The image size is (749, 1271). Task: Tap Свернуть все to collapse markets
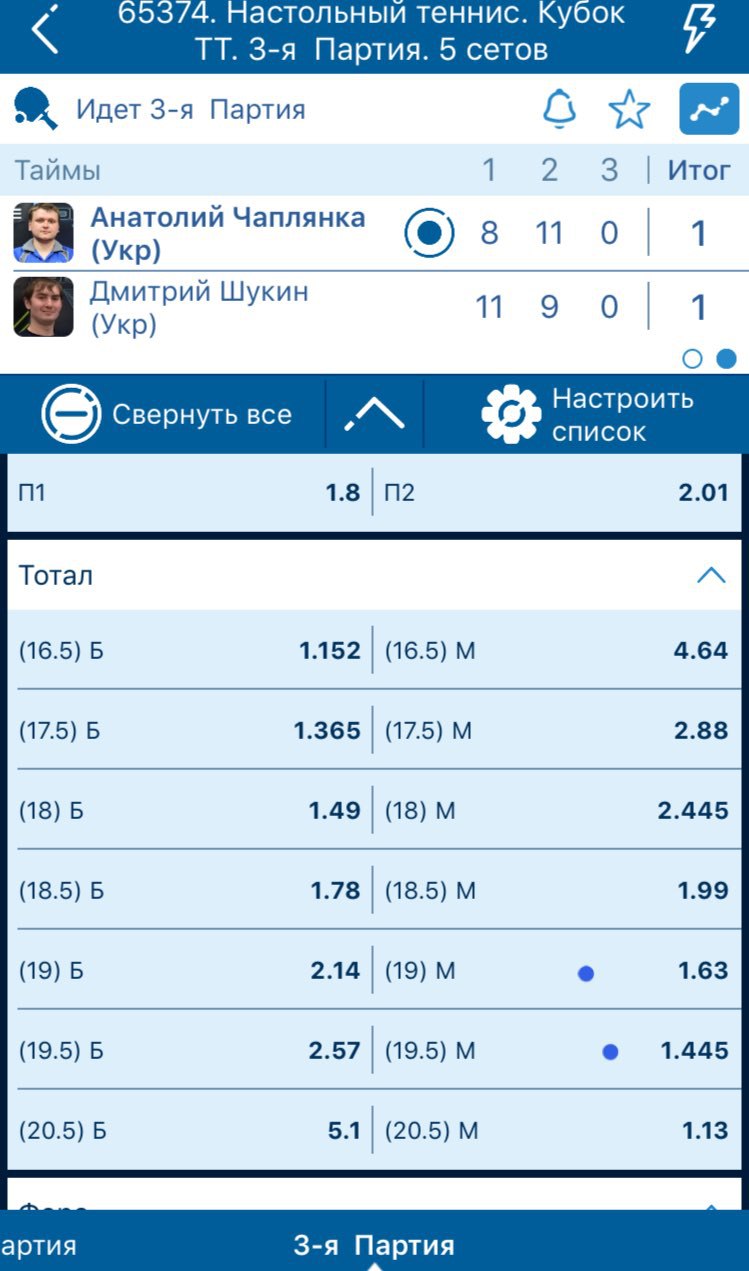pyautogui.click(x=167, y=414)
